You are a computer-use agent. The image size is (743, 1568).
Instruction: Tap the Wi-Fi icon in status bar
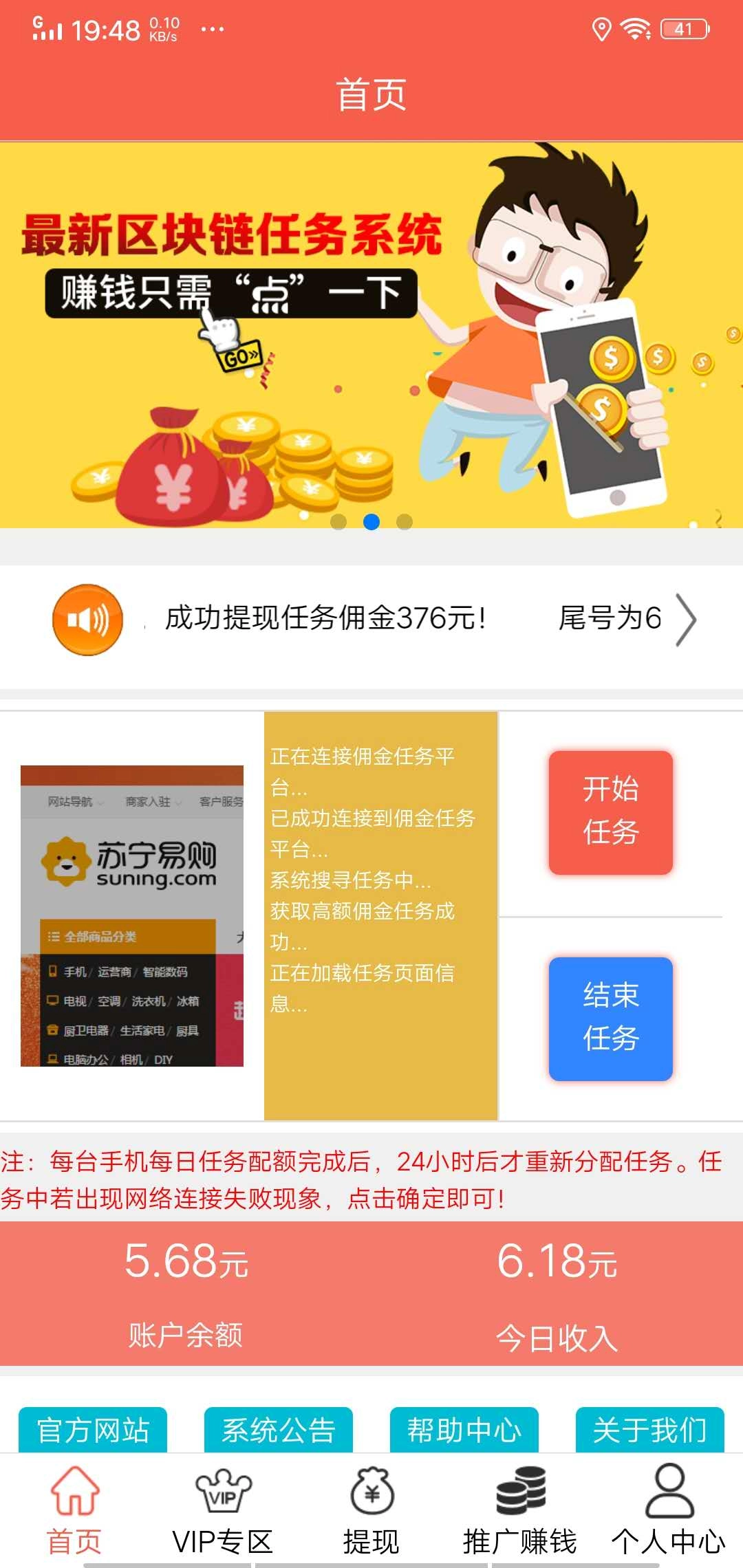pos(634,29)
